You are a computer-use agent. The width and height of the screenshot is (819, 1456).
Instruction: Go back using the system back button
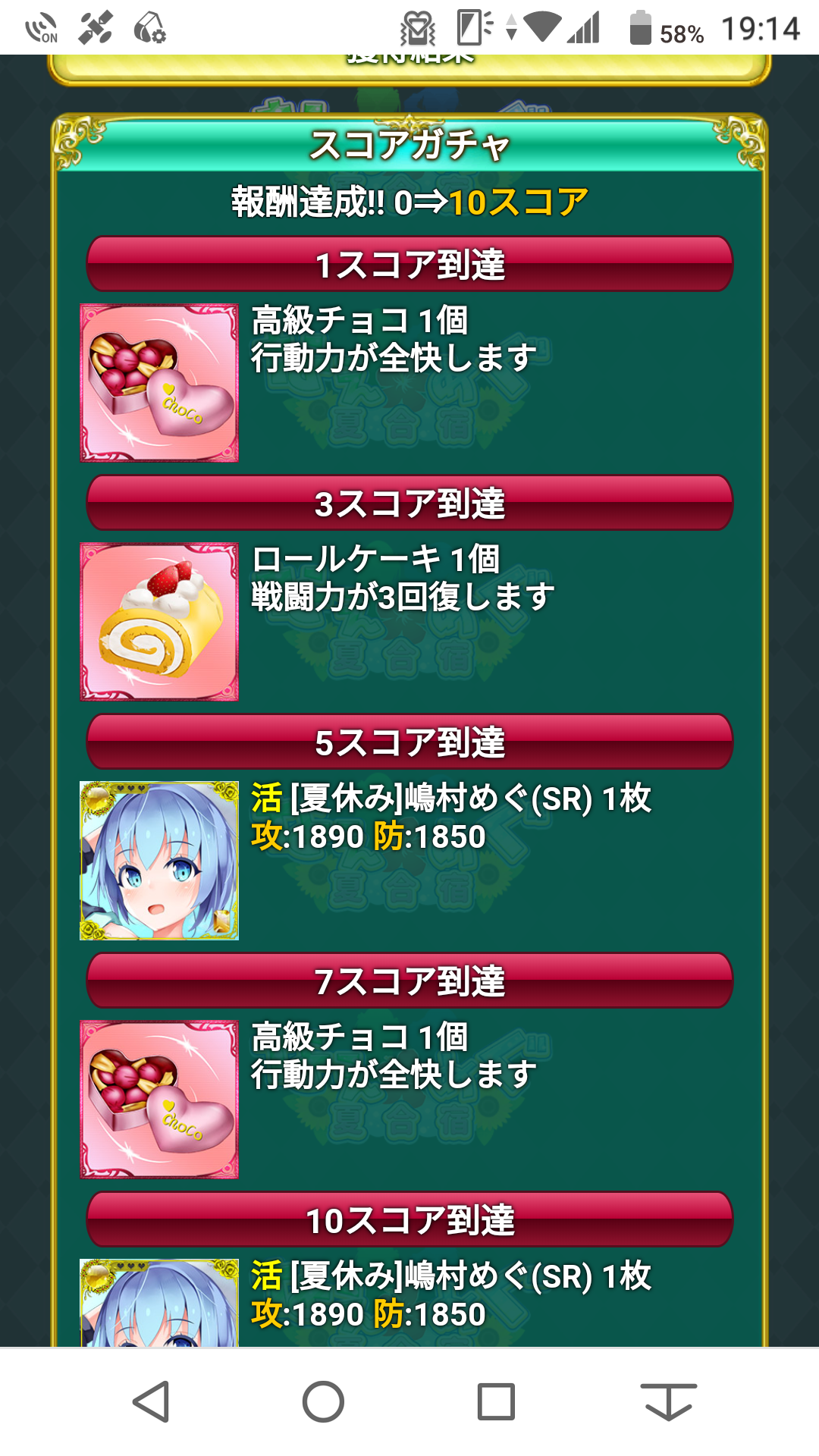(x=151, y=1401)
